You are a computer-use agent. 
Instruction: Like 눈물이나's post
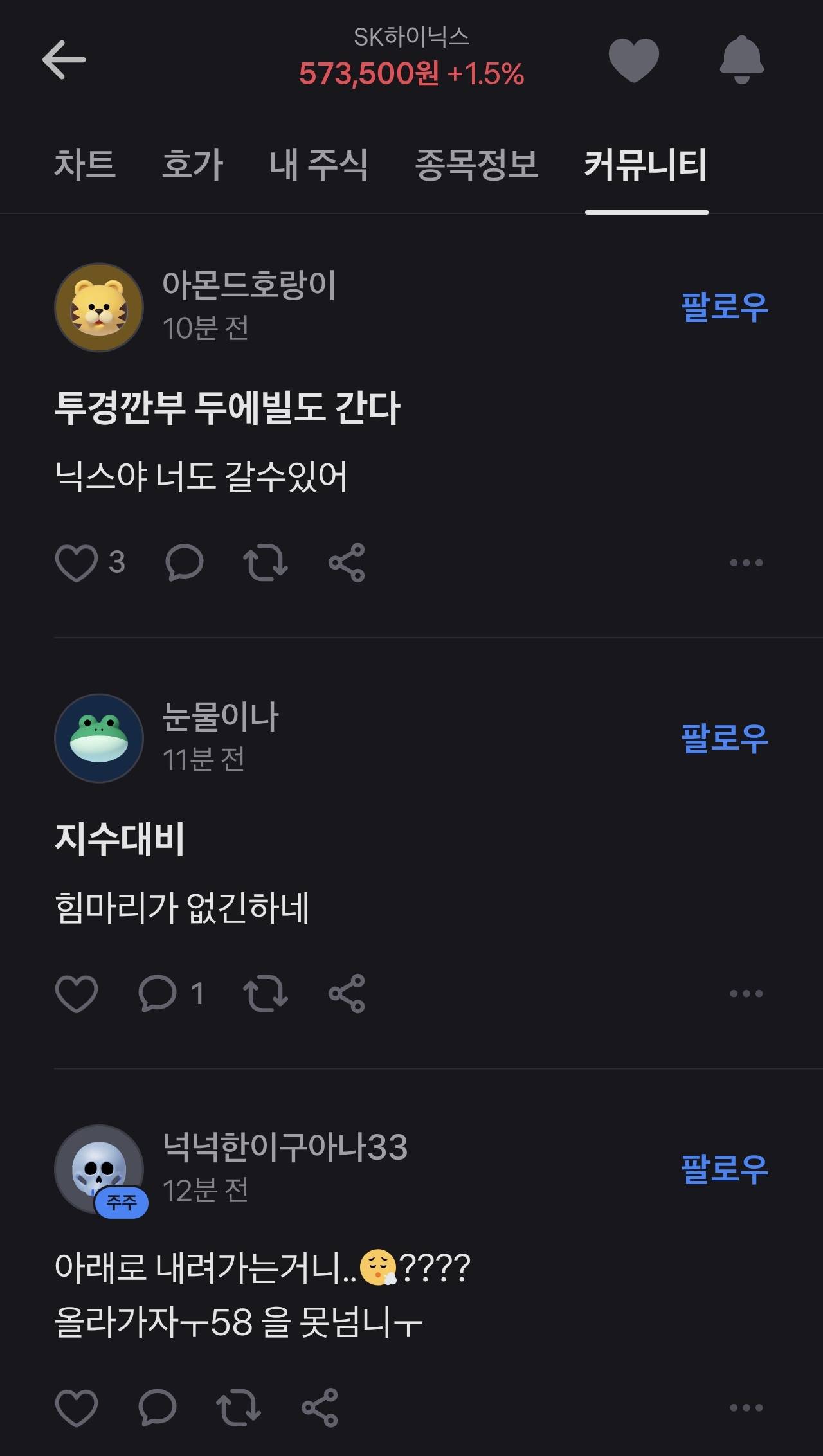coord(77,994)
